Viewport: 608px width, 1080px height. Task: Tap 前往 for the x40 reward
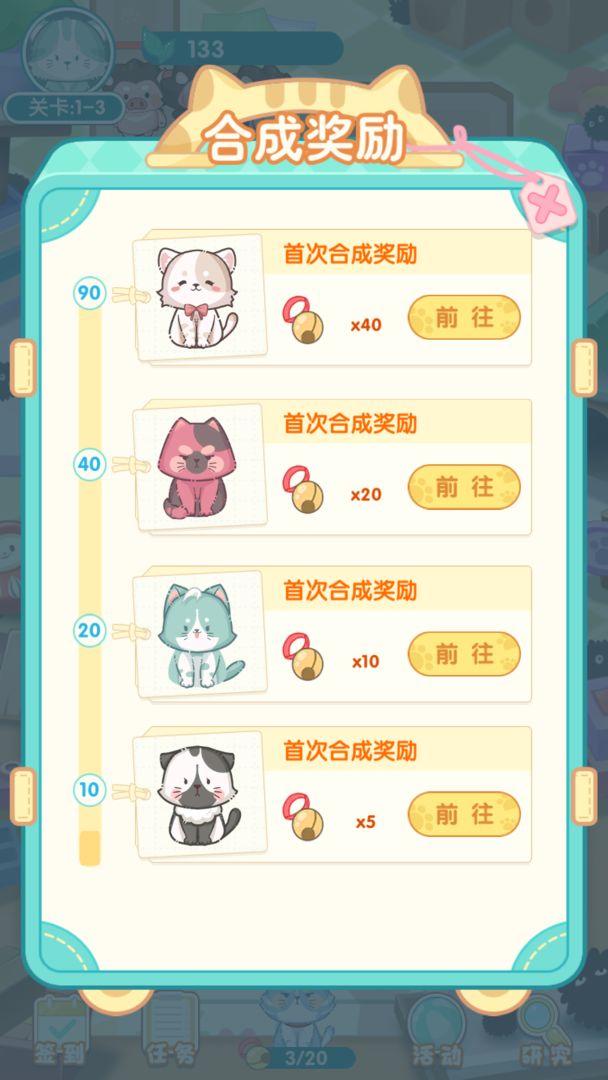coord(464,319)
